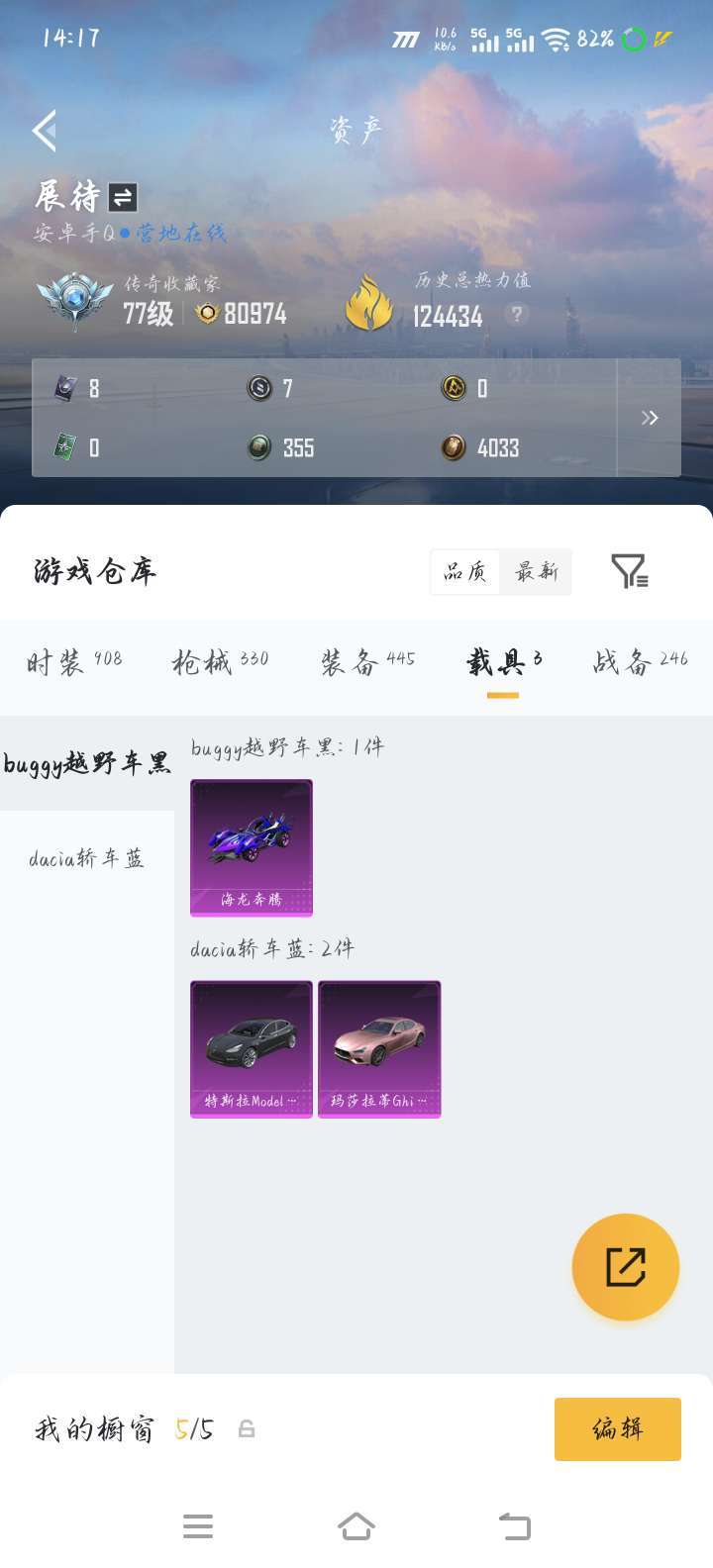Image resolution: width=713 pixels, height=1568 pixels.
Task: Open the warehouse filter icon
Action: tap(630, 571)
